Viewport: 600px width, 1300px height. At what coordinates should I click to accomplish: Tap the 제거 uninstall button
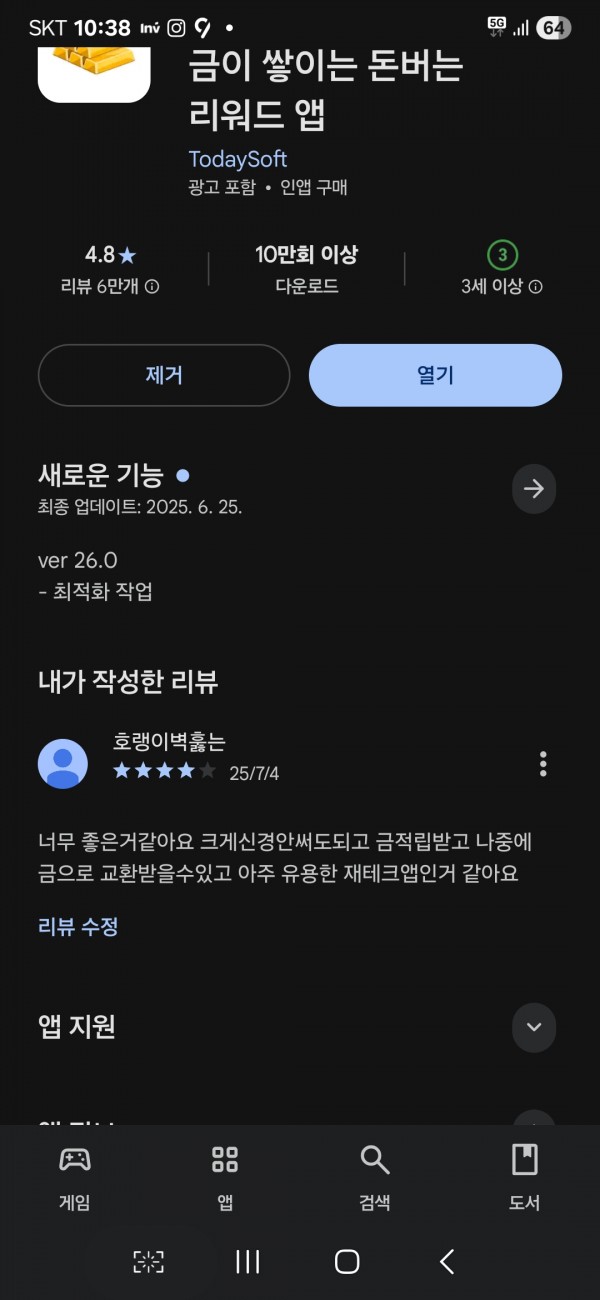(164, 375)
